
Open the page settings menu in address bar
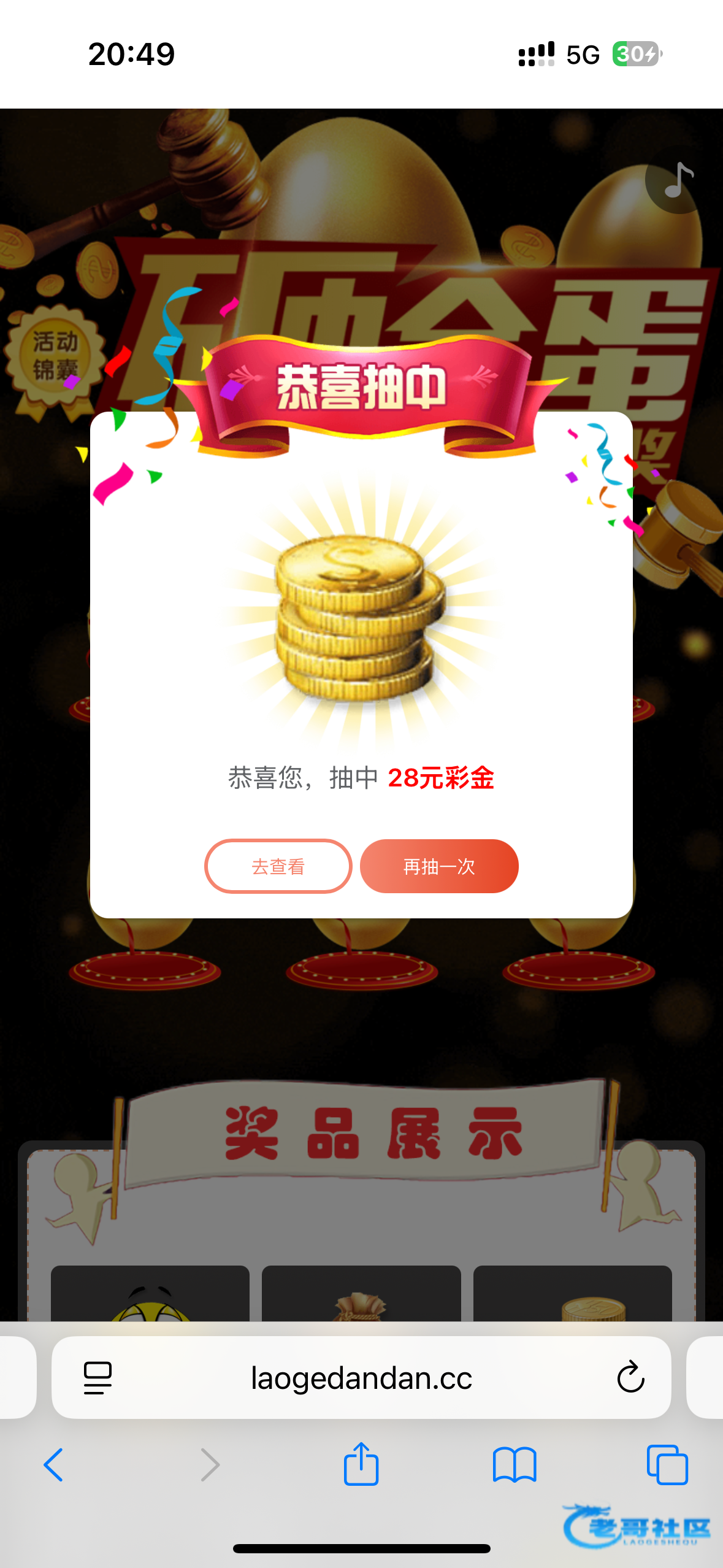tap(98, 1378)
